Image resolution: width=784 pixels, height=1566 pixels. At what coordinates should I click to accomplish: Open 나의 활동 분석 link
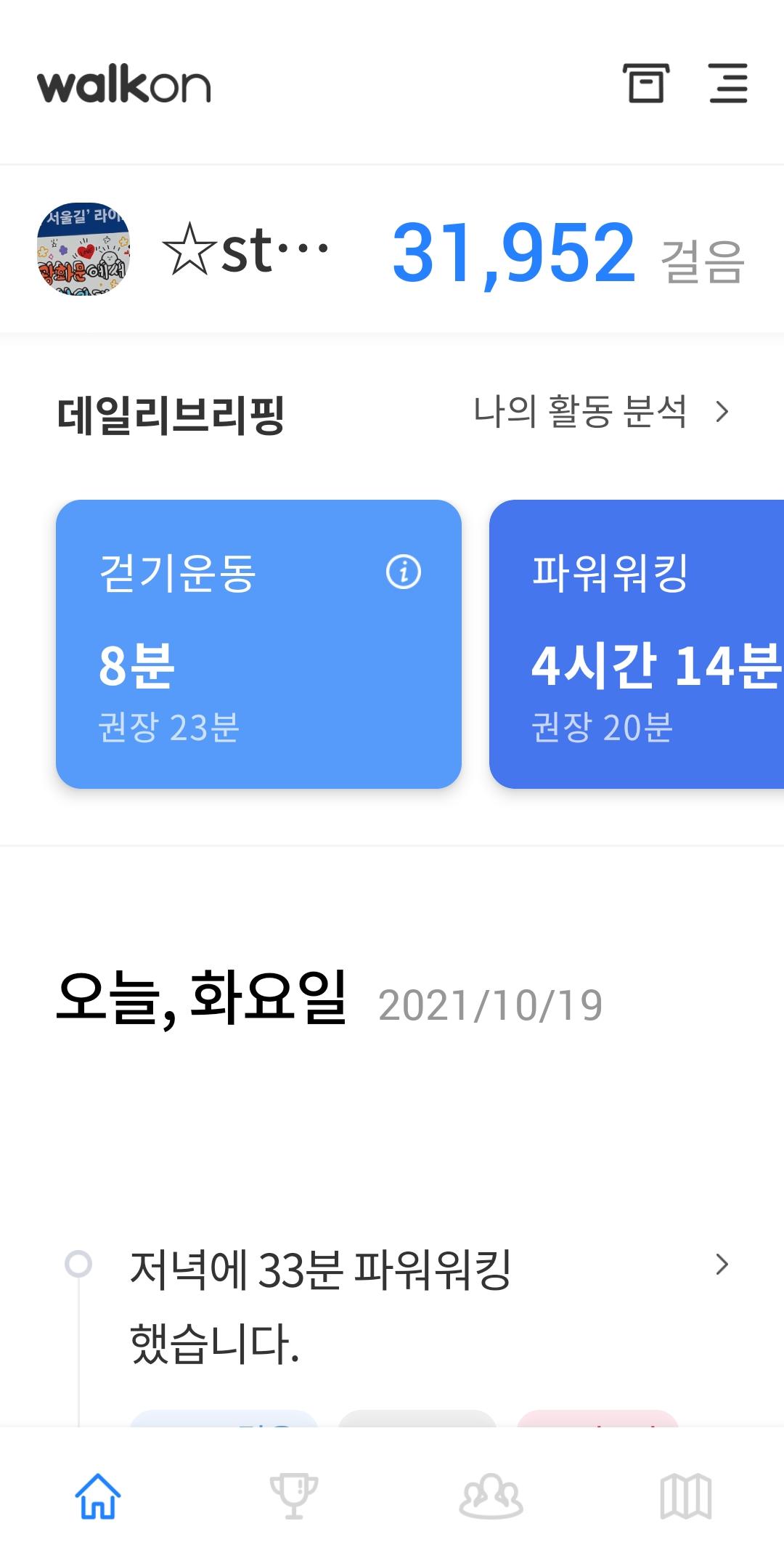601,412
